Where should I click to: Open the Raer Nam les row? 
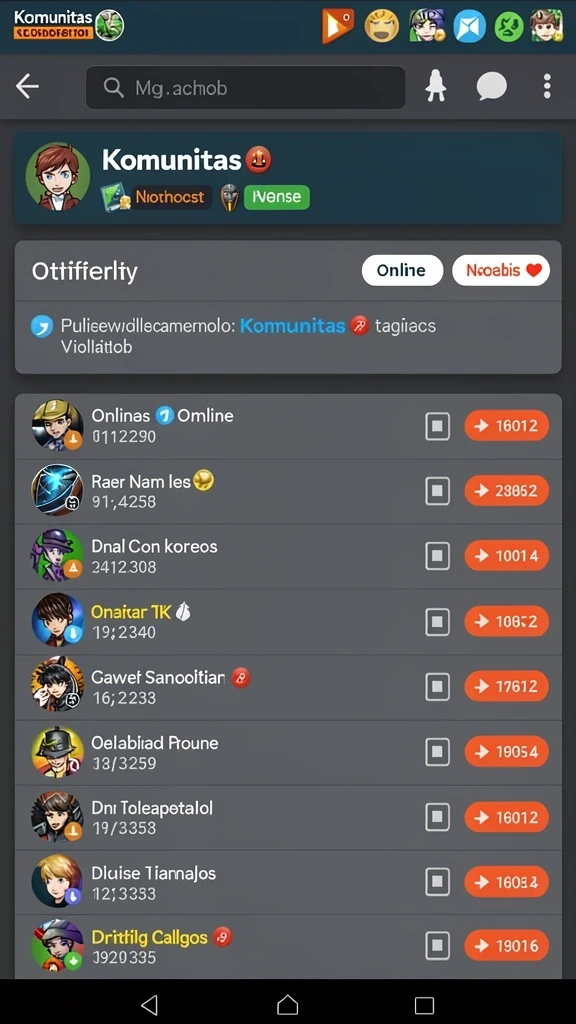click(288, 491)
